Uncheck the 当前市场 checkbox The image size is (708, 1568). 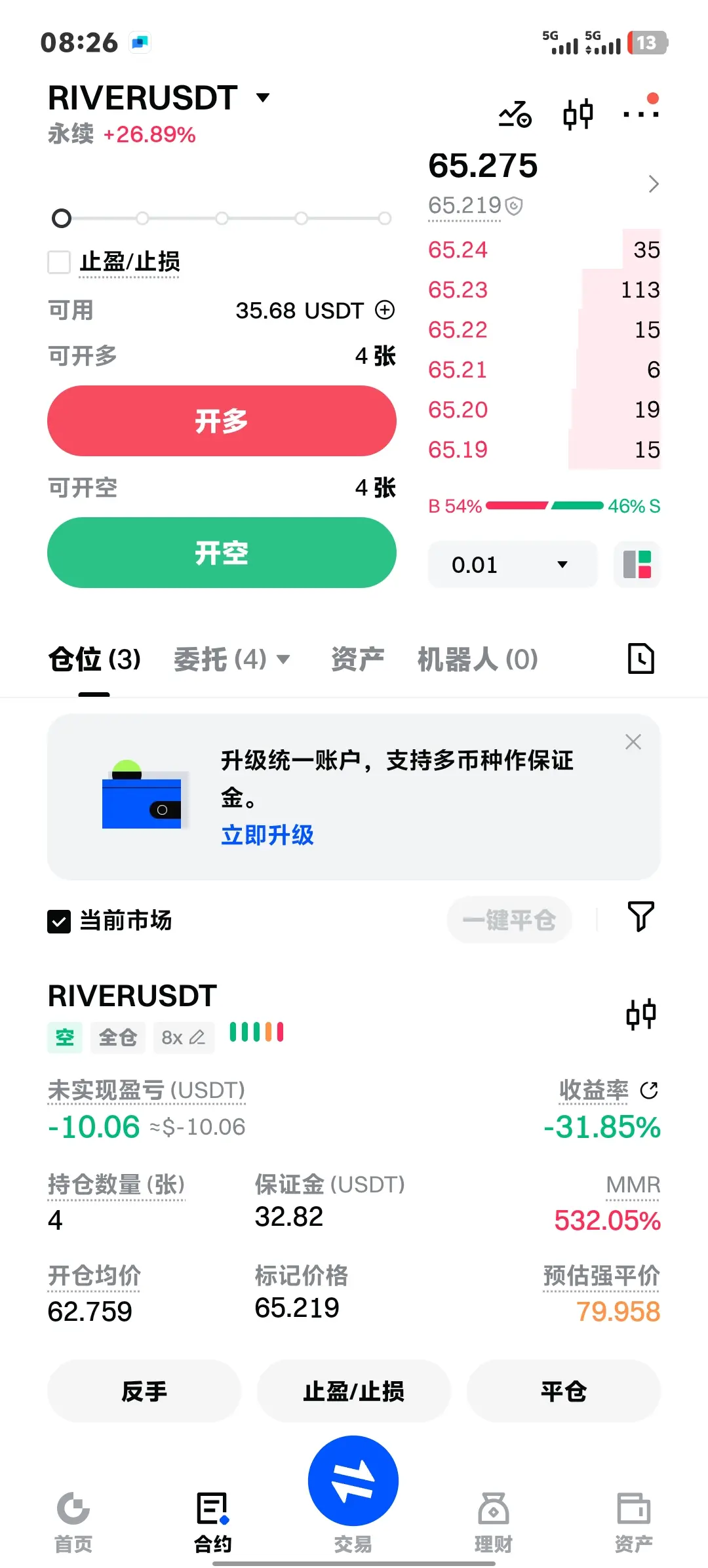[59, 921]
